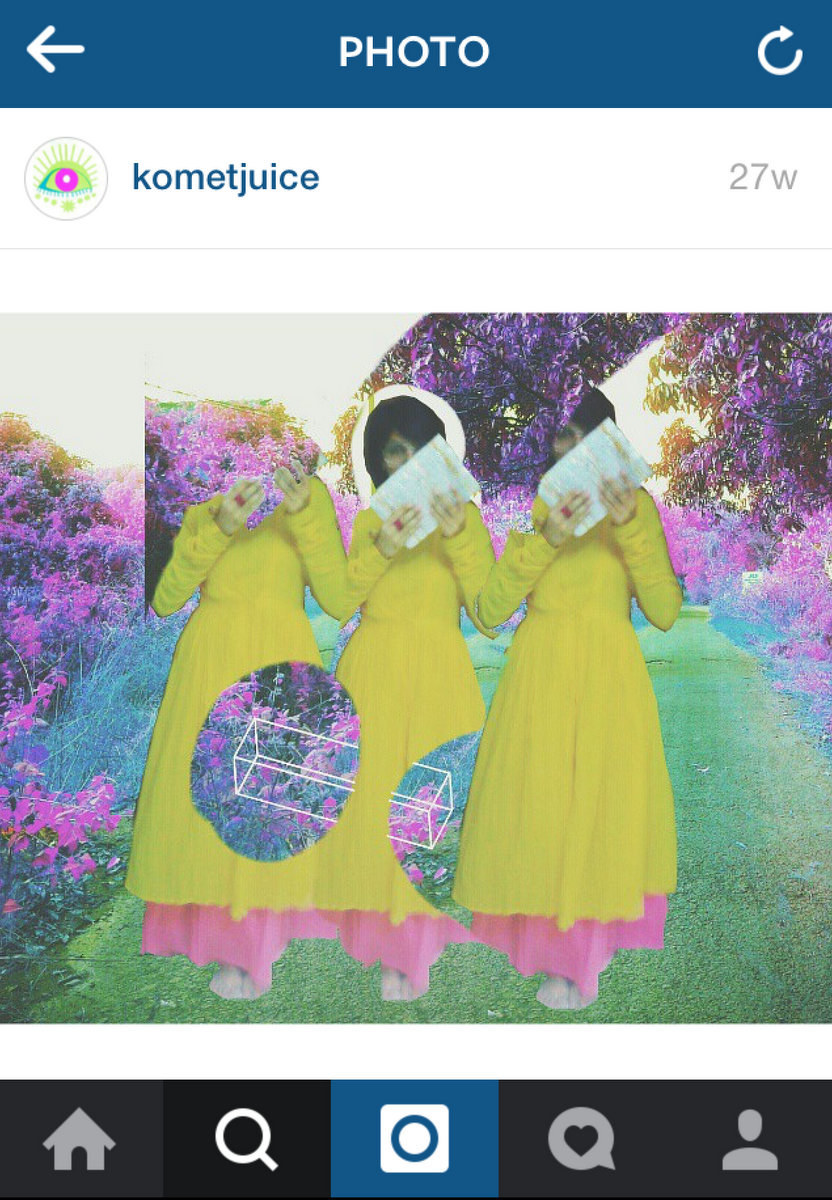832x1200 pixels.
Task: Switch to the Search tab
Action: pos(246,1140)
